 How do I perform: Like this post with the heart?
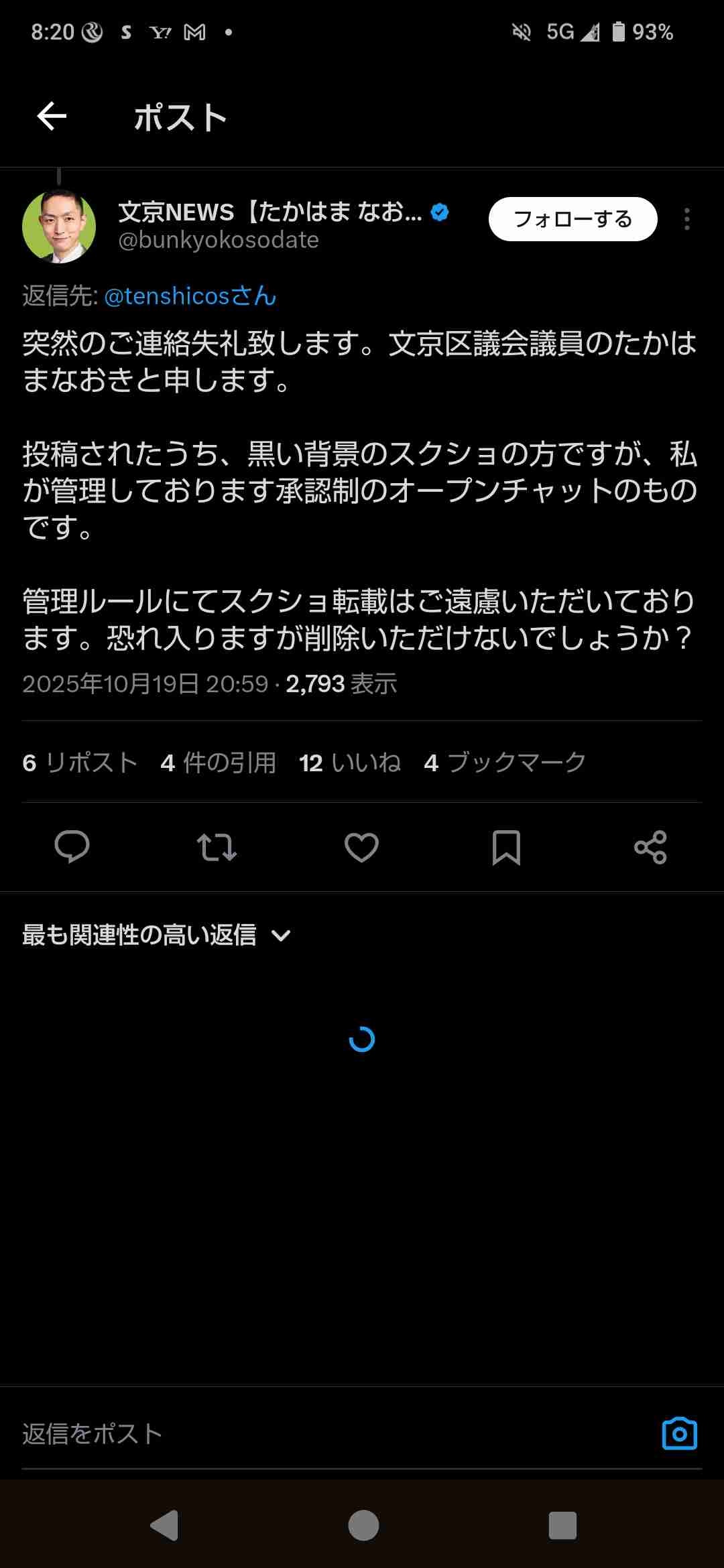tap(361, 847)
